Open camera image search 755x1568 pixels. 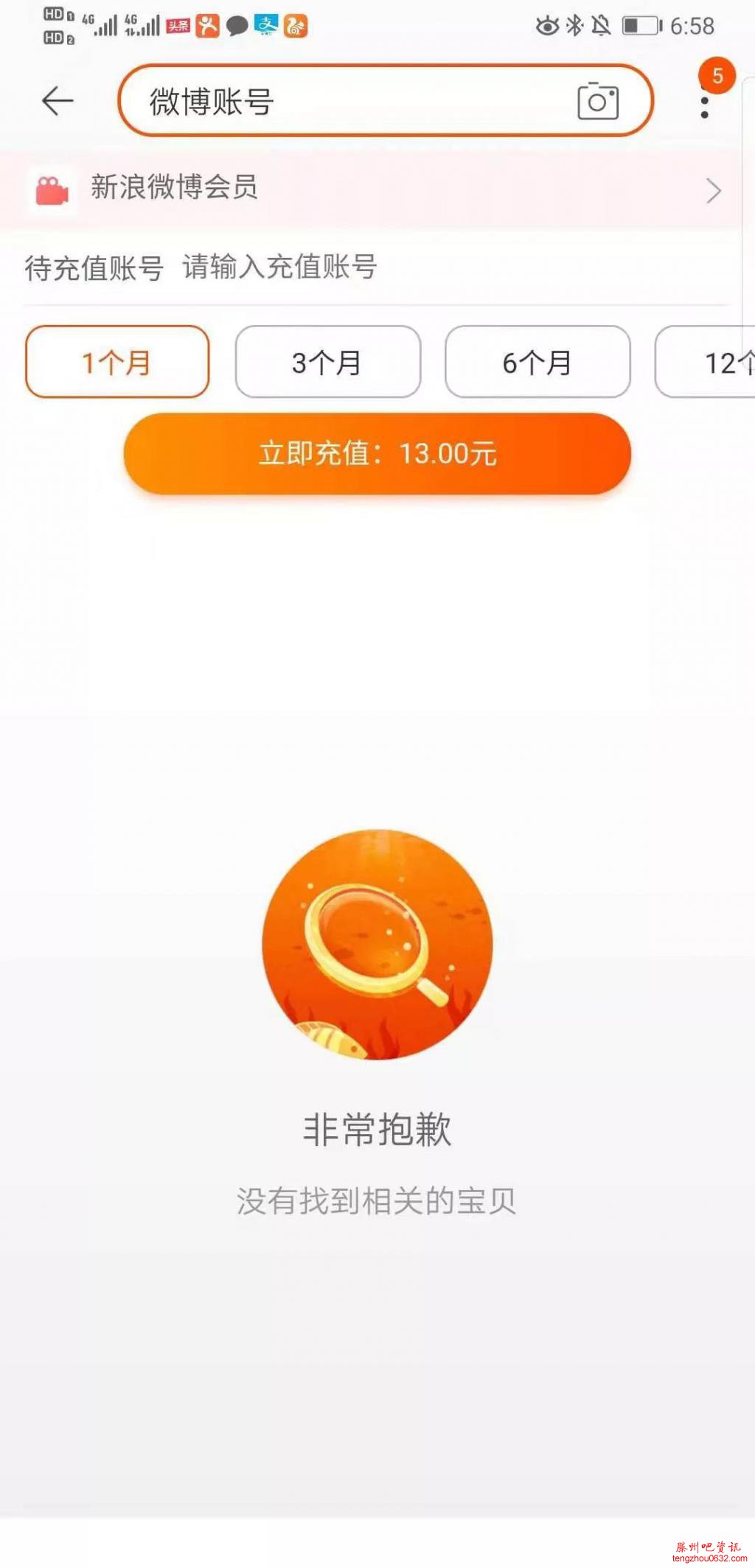[x=598, y=102]
